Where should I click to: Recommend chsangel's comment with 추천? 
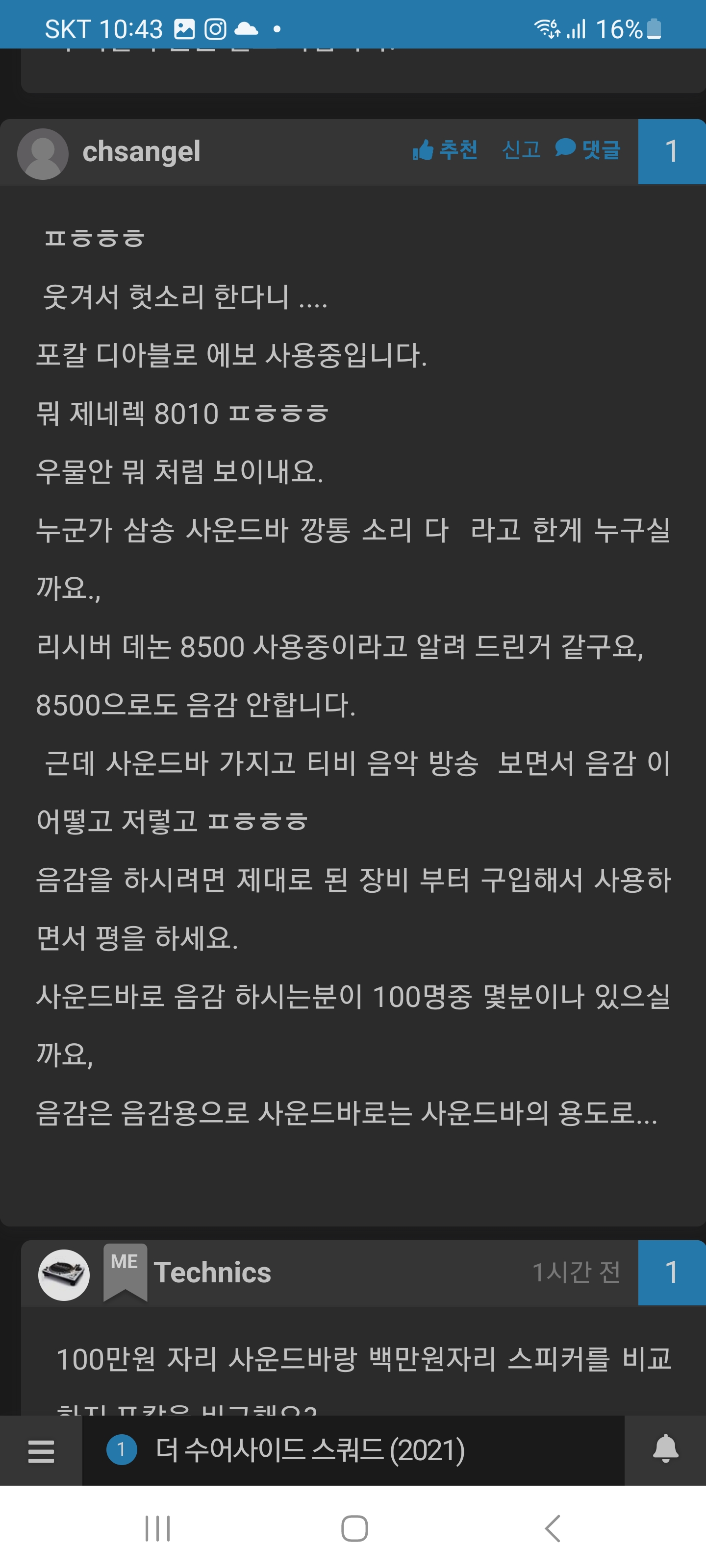click(x=445, y=150)
